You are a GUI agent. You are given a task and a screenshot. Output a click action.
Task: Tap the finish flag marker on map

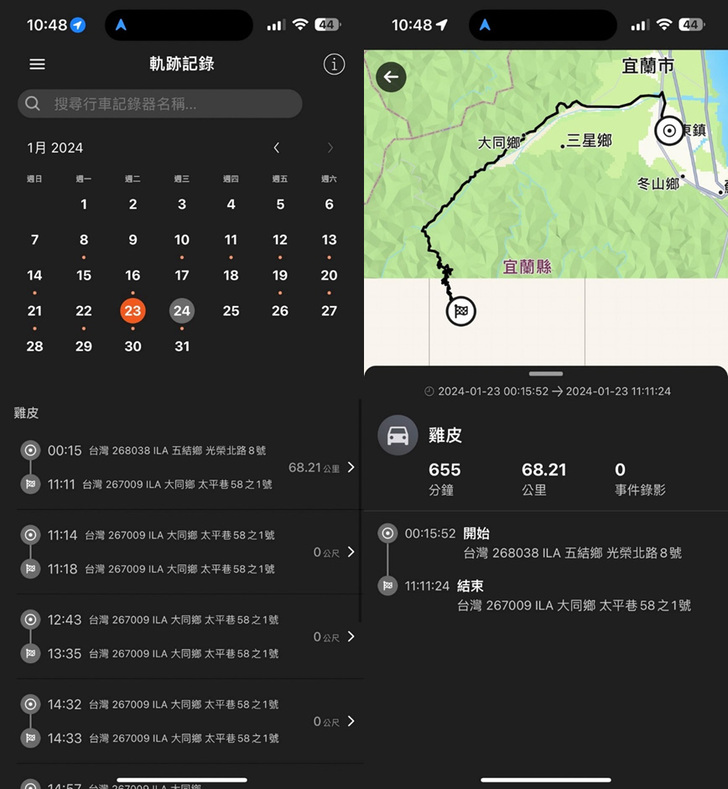(x=460, y=311)
